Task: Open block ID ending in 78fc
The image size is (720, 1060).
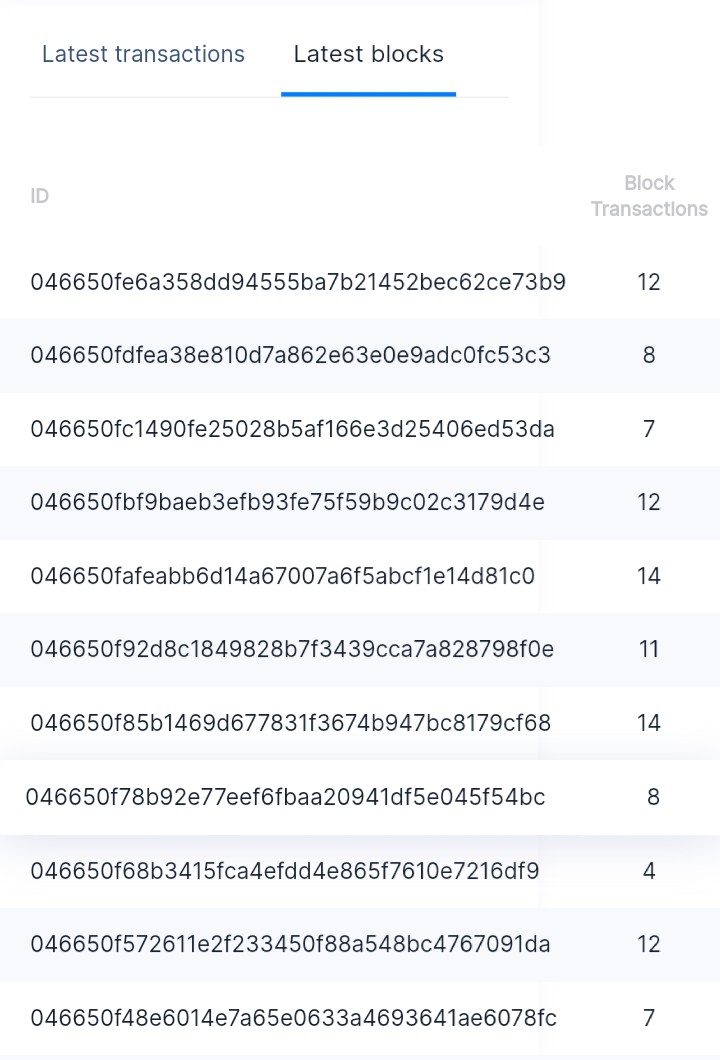Action: (293, 1018)
